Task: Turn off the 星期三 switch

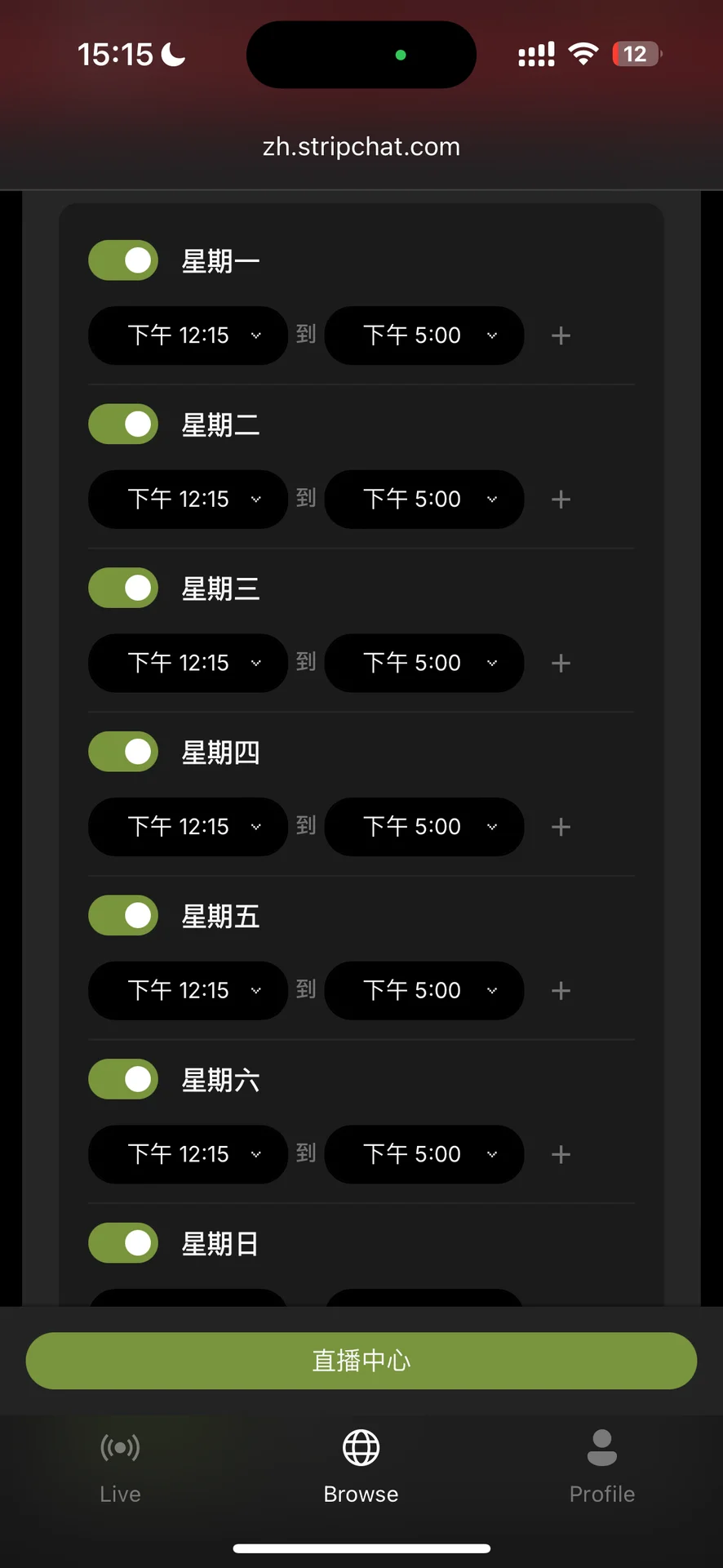Action: tap(123, 588)
